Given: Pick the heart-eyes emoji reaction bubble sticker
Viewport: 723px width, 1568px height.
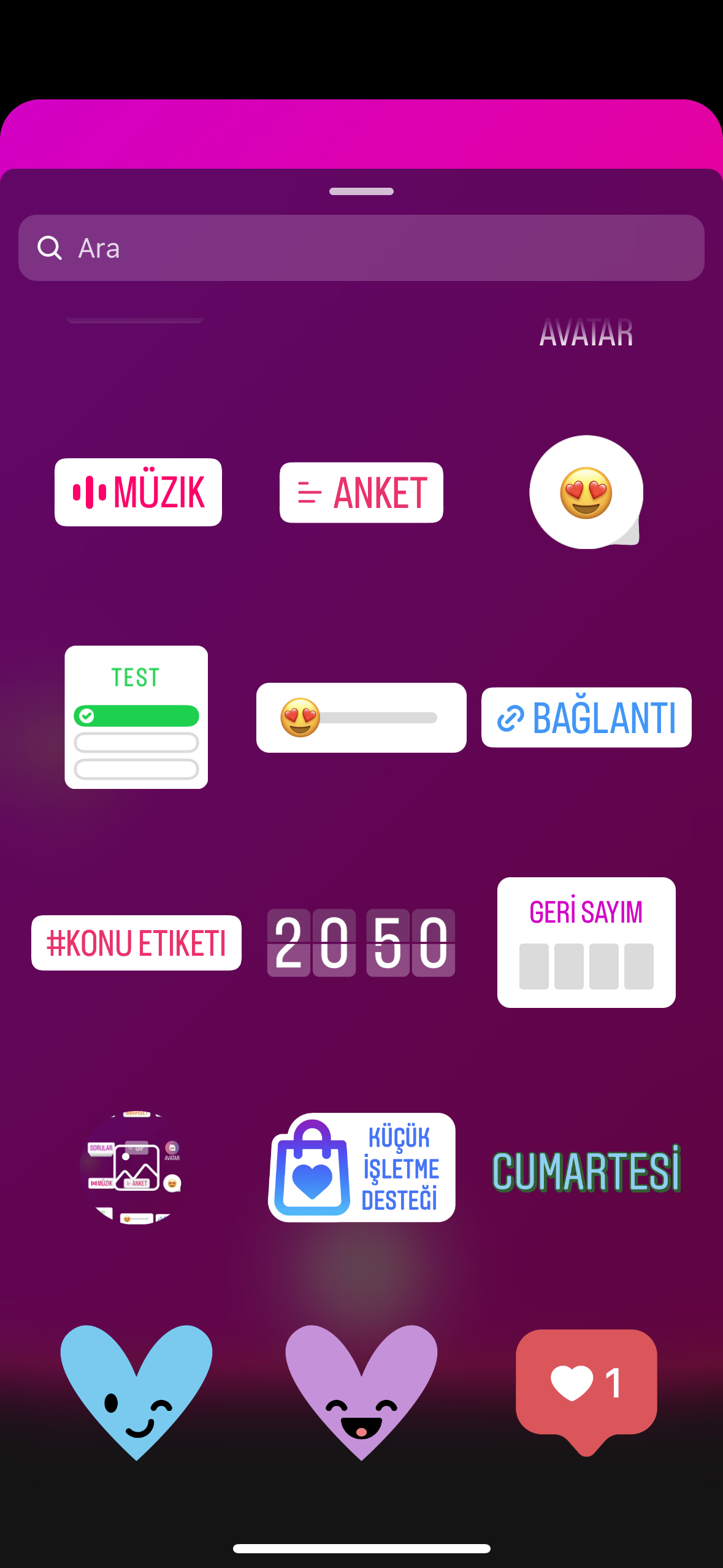Looking at the screenshot, I should pyautogui.click(x=586, y=492).
